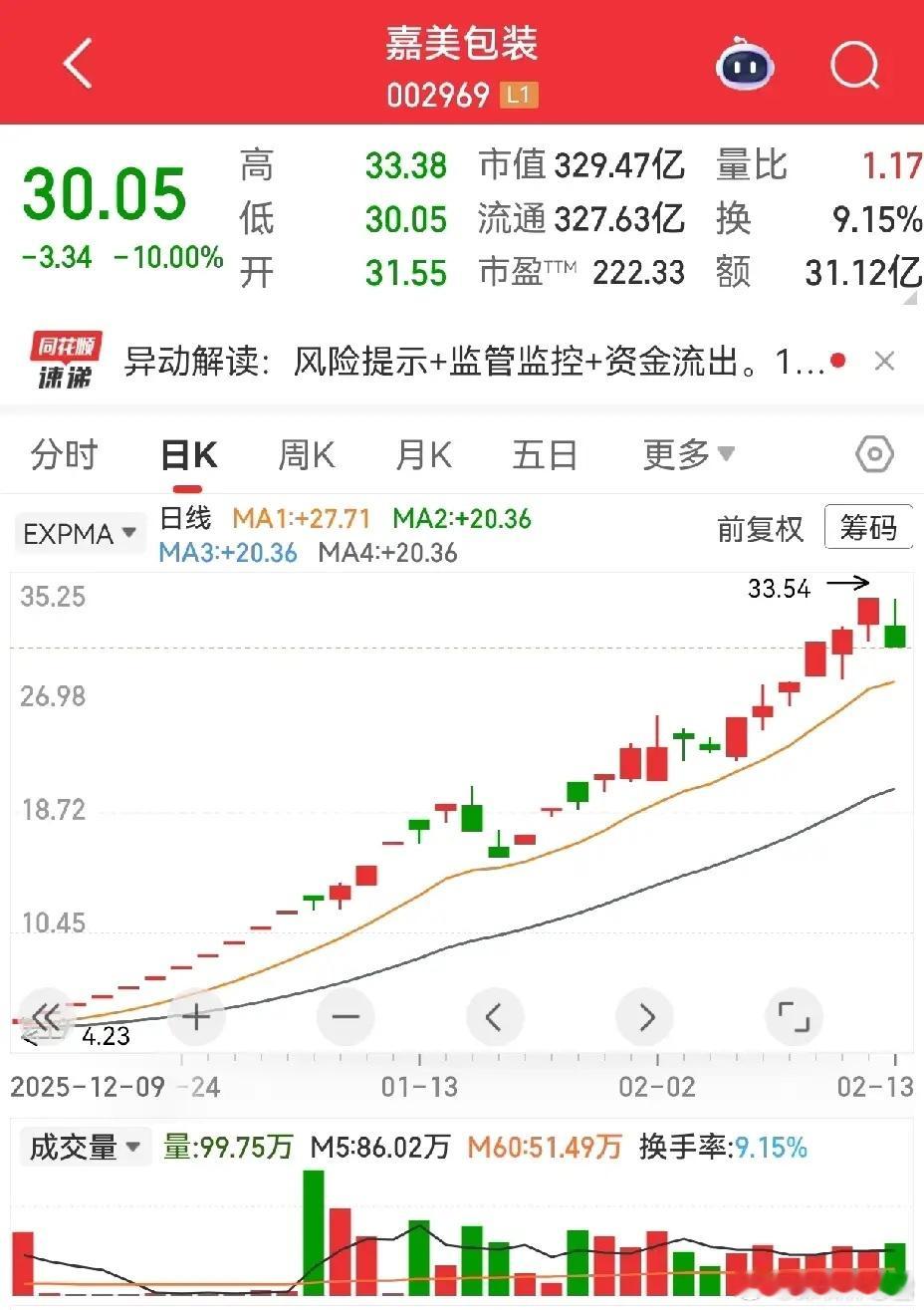Switch to the 月K tab

[423, 455]
